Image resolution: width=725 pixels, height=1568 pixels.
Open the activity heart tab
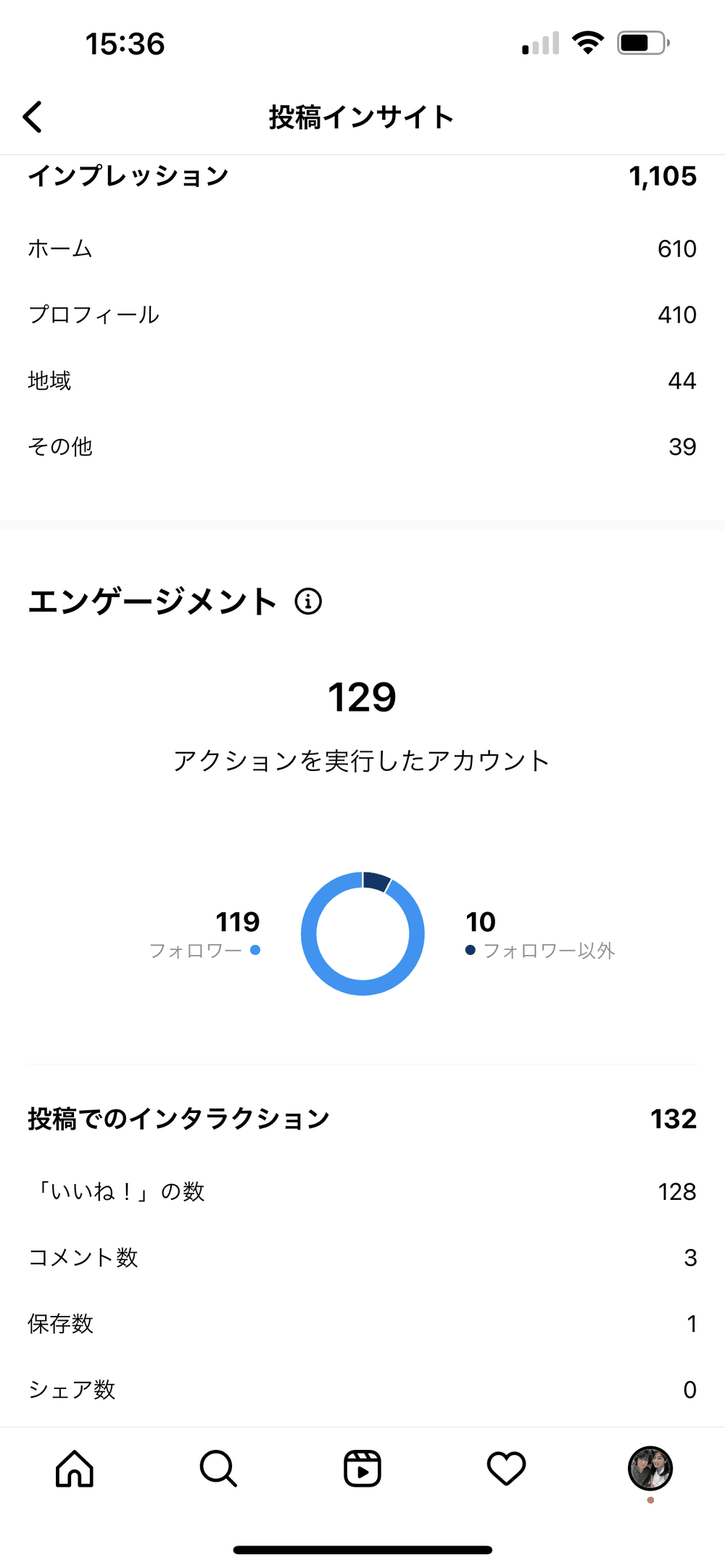tap(506, 1468)
